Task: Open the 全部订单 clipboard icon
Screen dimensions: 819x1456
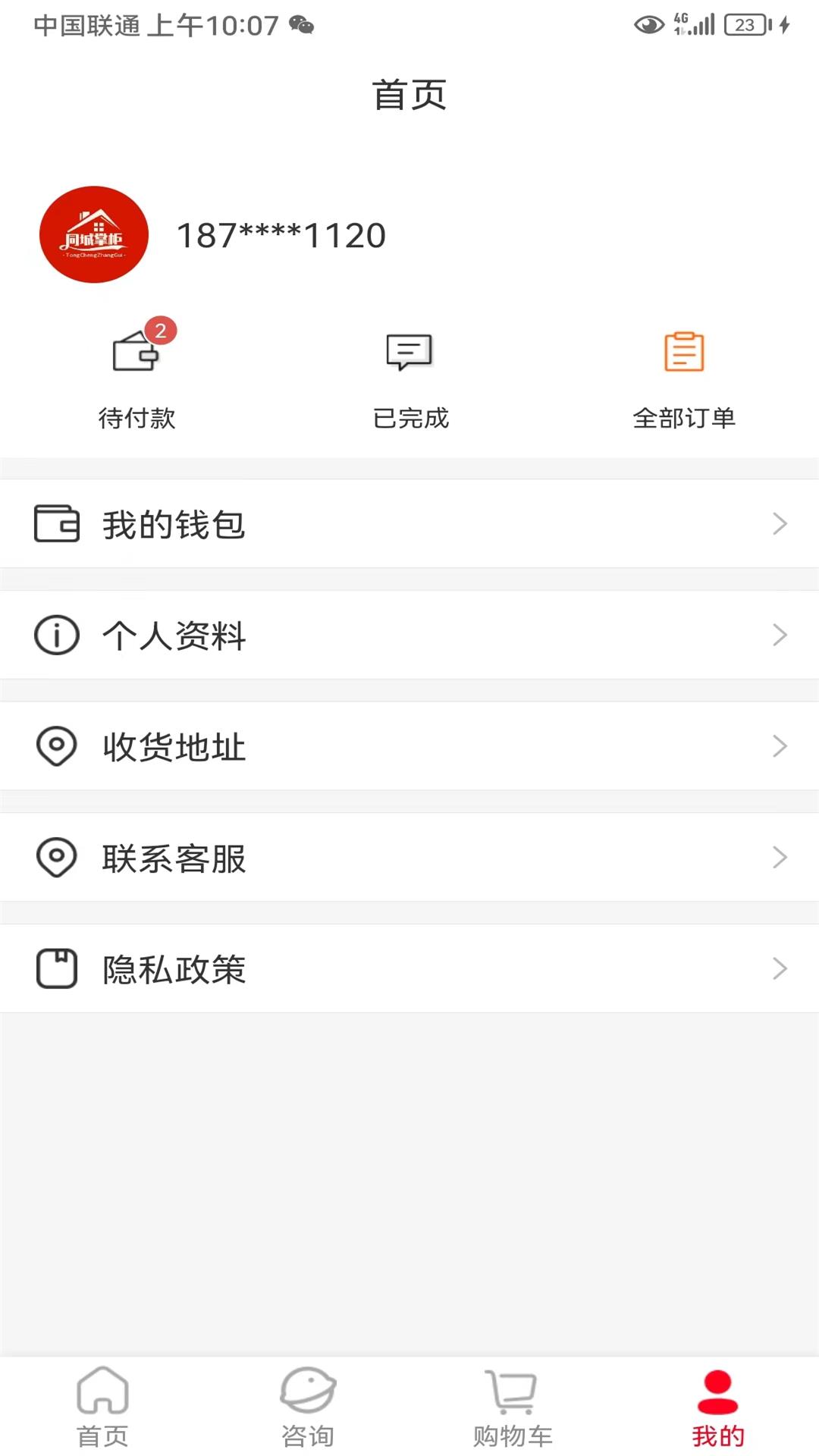Action: (683, 353)
